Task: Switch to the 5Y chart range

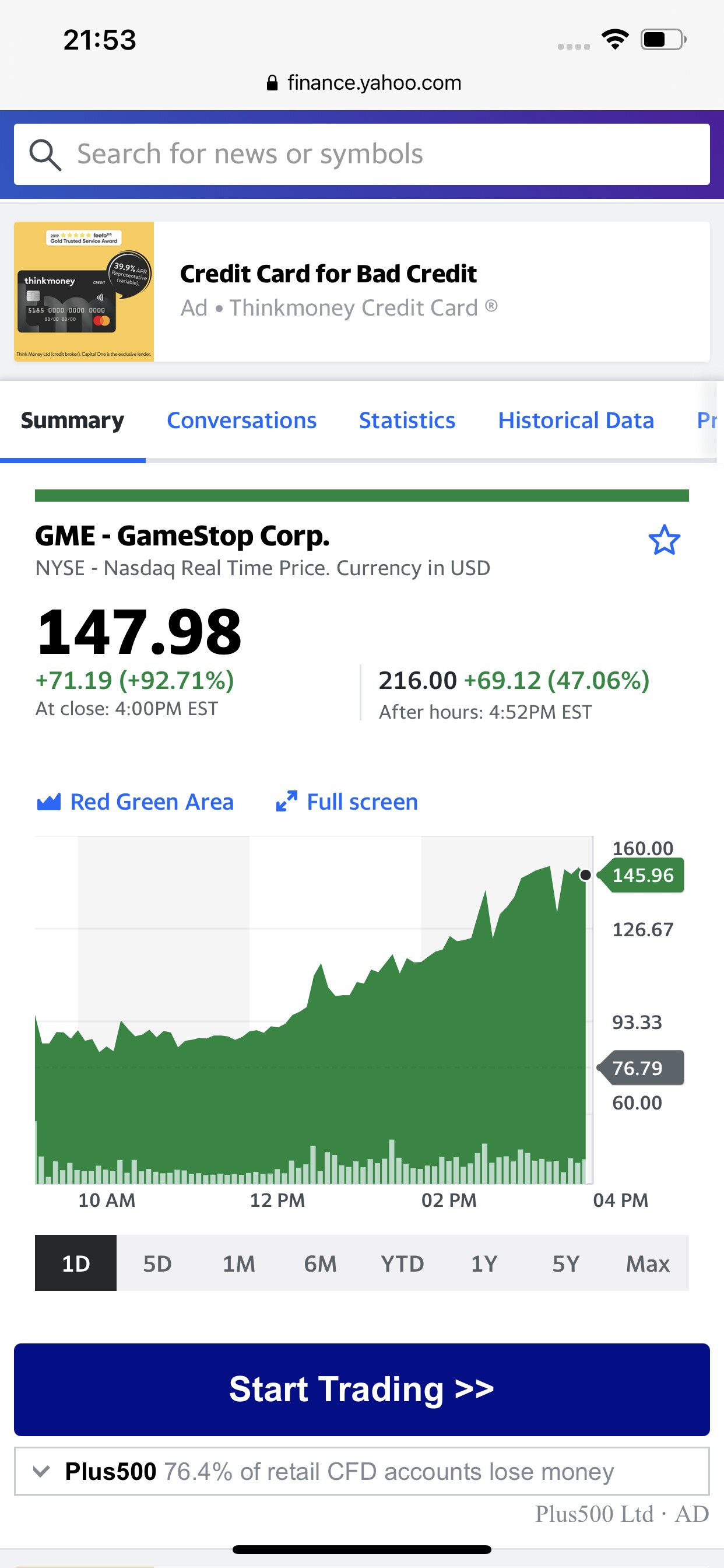Action: 565,1263
